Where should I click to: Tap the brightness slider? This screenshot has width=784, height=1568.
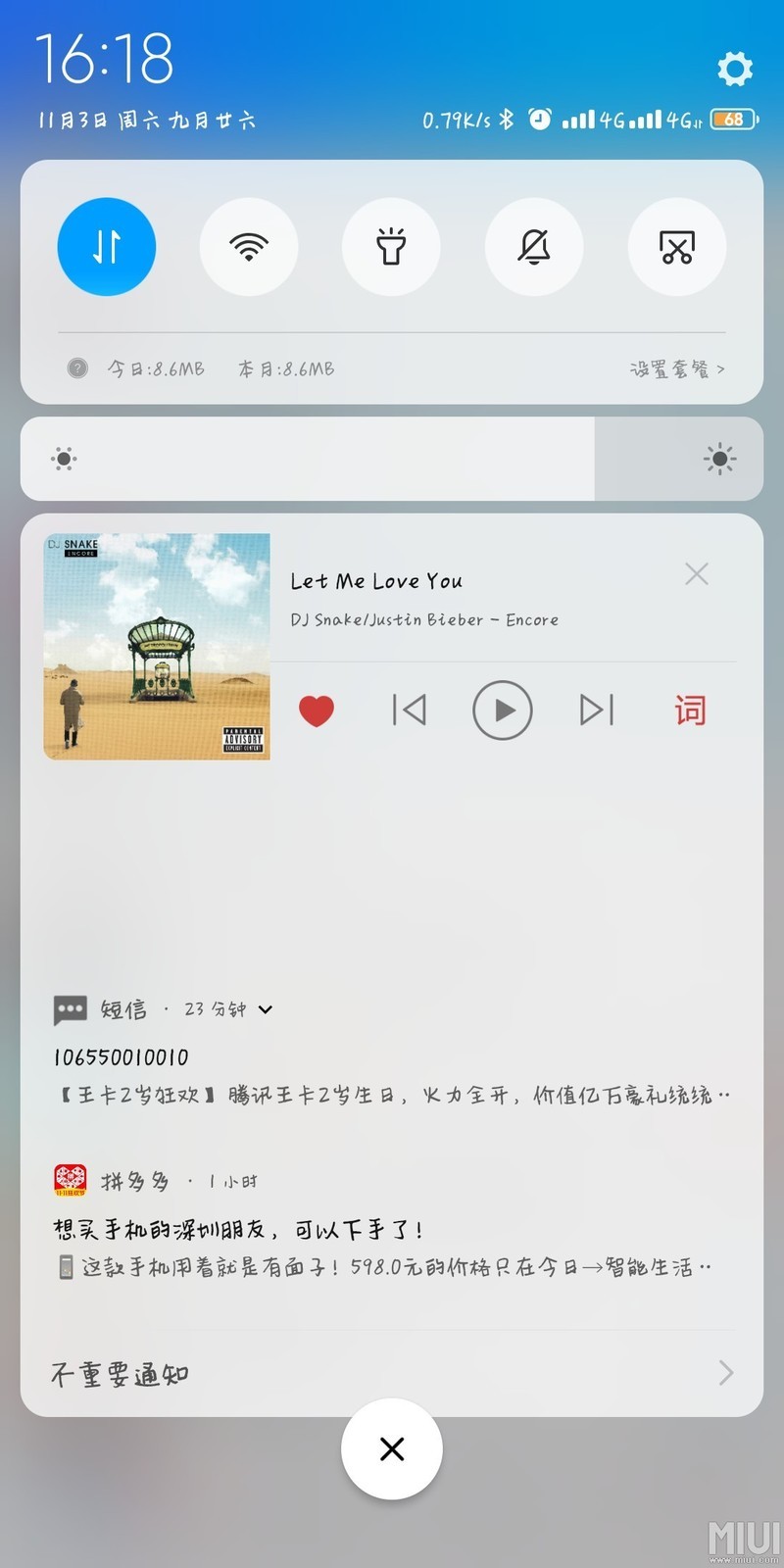tap(392, 459)
